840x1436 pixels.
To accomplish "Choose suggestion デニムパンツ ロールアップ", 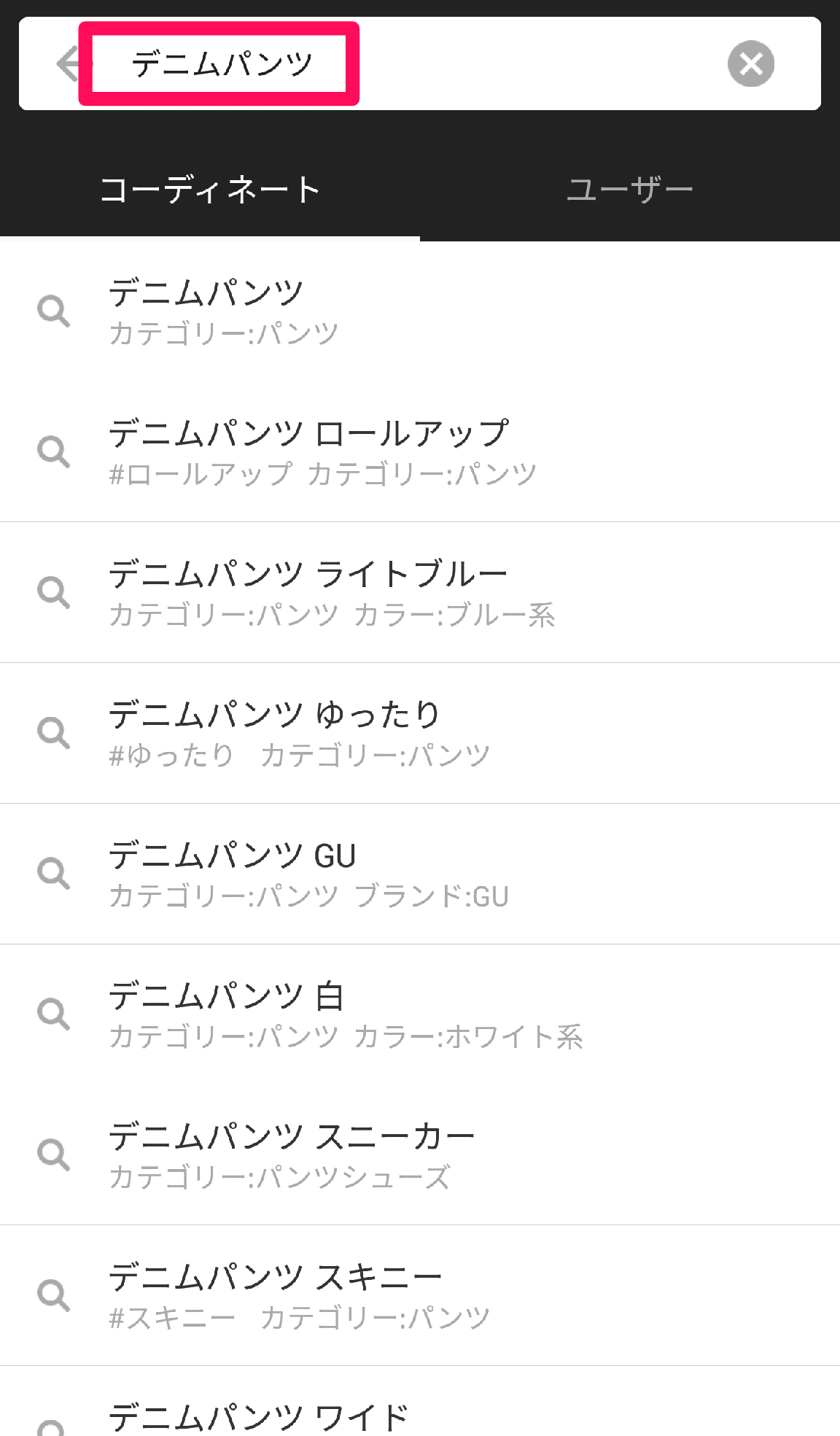I will [420, 452].
